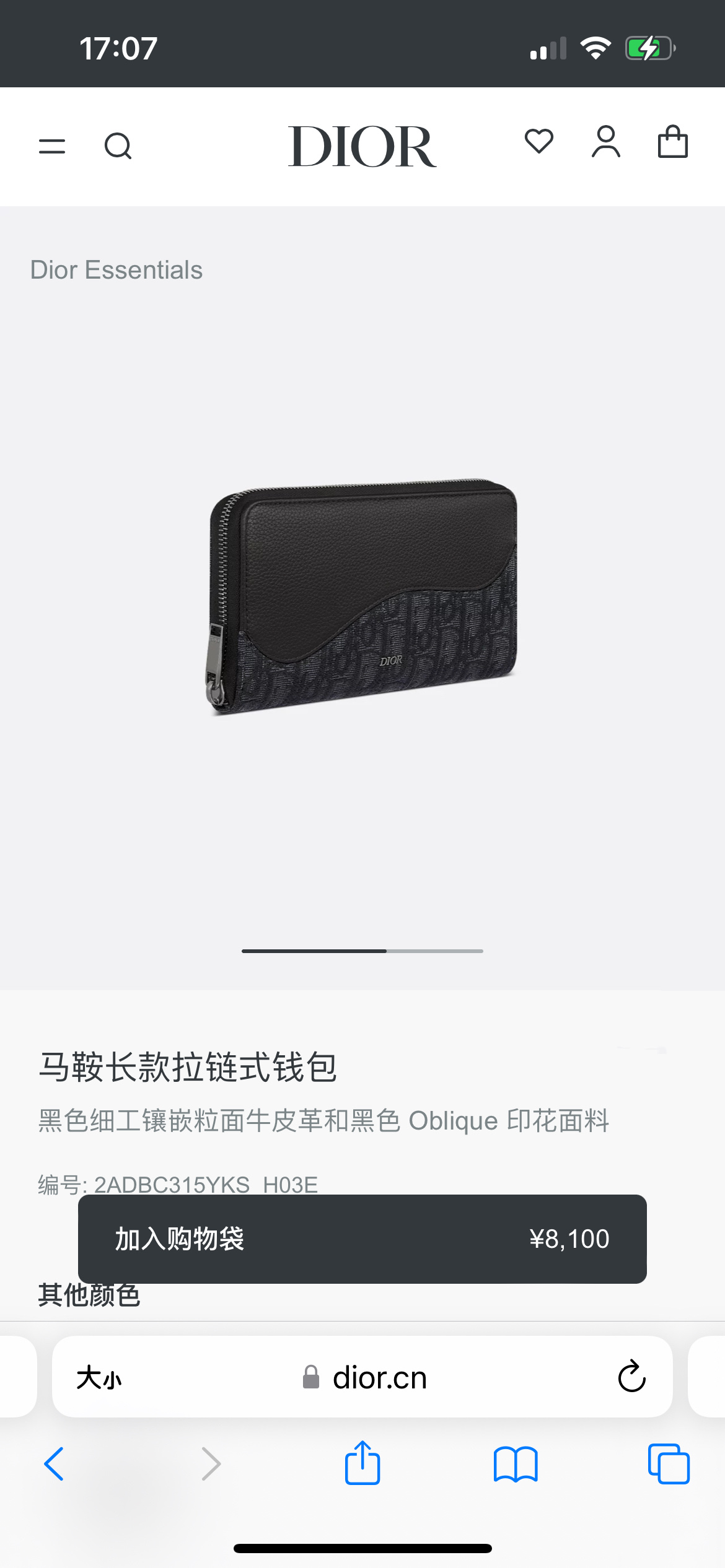Go back to the previous page

point(55,1464)
